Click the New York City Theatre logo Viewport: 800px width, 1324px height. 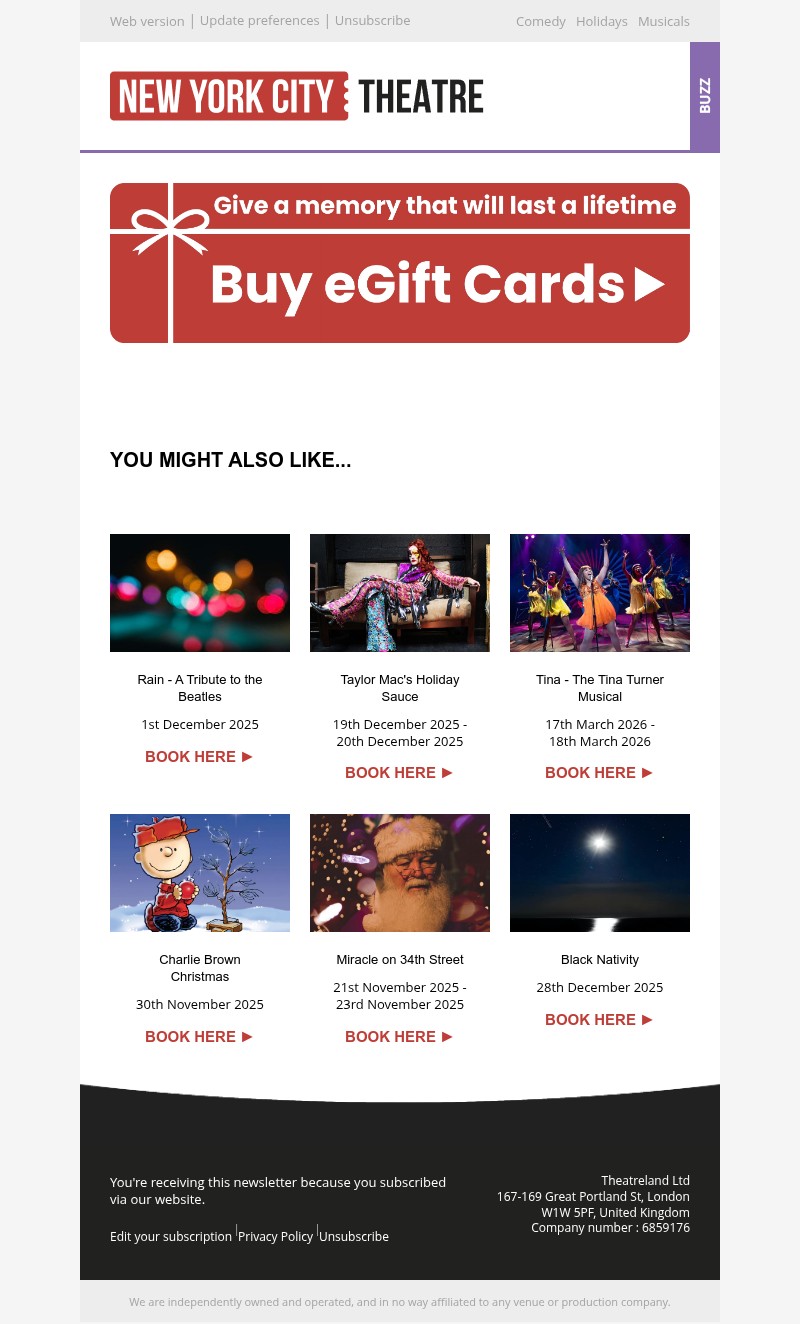pos(297,95)
